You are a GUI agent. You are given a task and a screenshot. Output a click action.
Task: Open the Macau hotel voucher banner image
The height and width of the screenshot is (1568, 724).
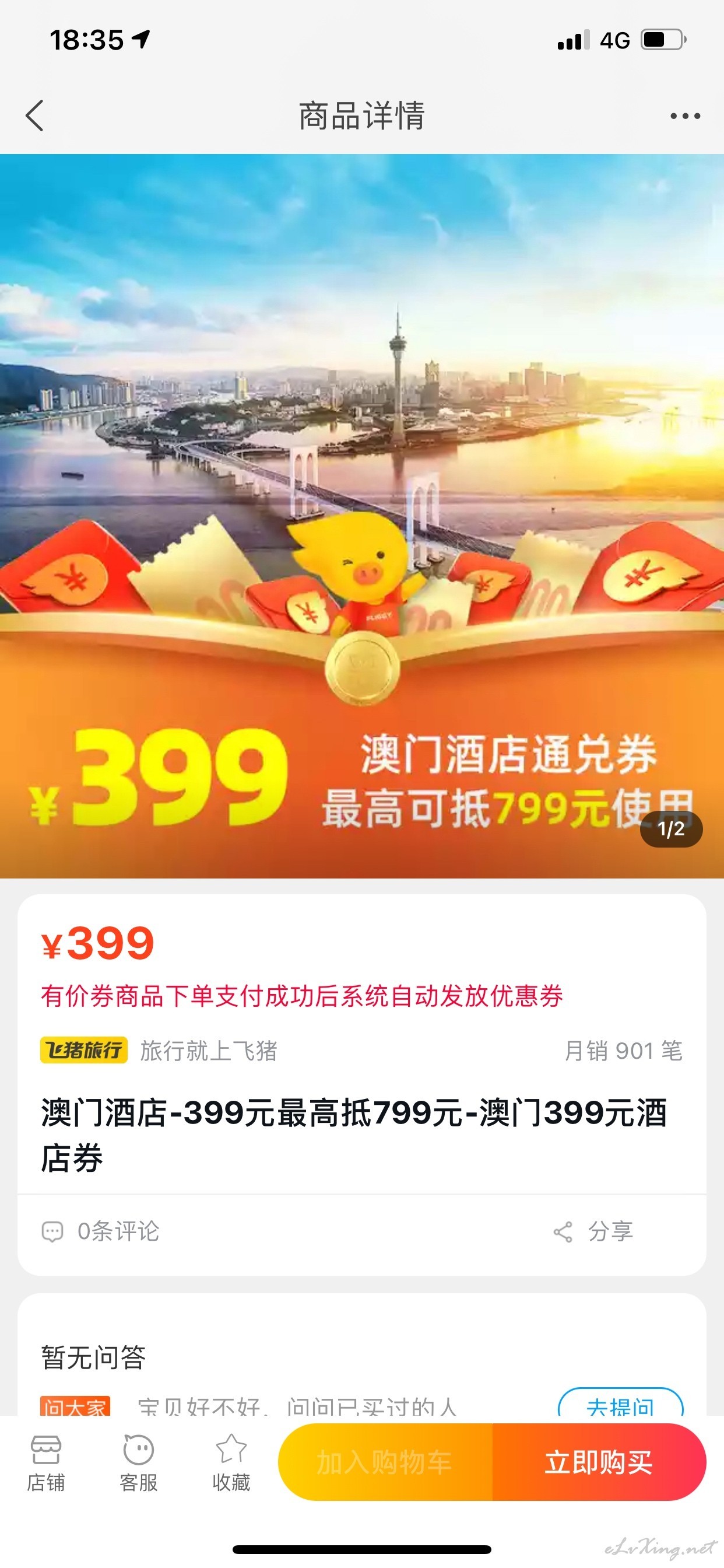(362, 515)
